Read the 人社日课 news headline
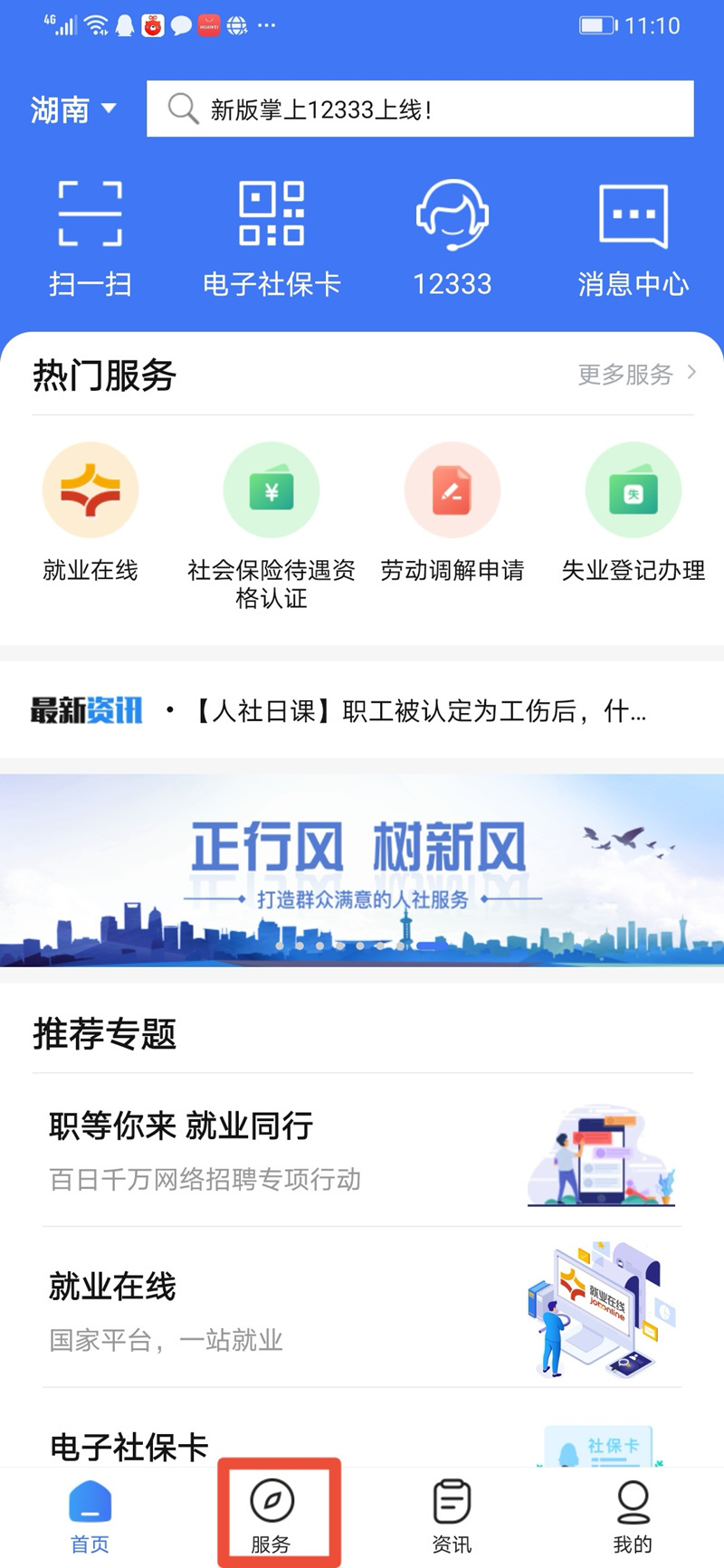This screenshot has height=1568, width=724. tap(420, 711)
